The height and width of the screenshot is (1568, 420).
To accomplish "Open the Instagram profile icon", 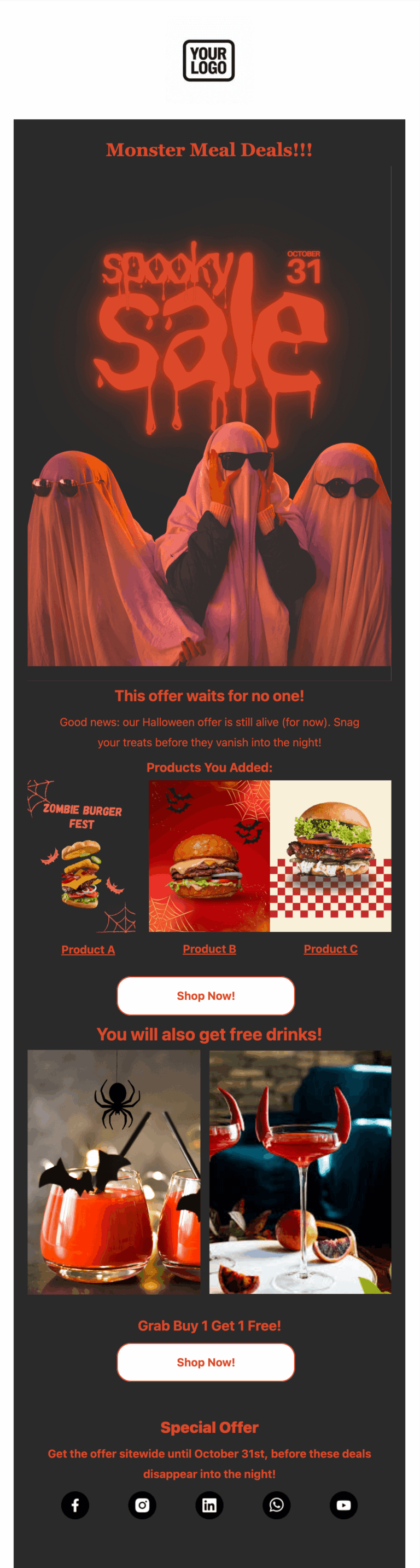I will tap(142, 1504).
